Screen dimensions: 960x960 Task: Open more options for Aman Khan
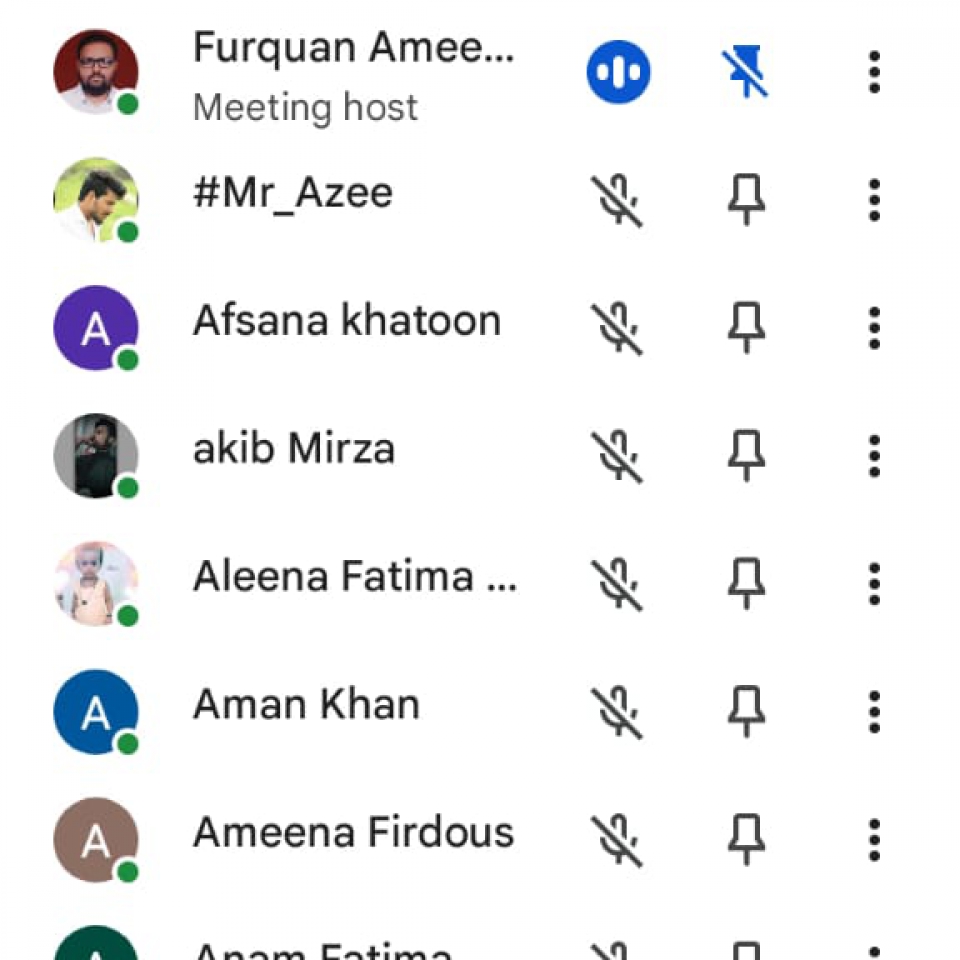(874, 712)
